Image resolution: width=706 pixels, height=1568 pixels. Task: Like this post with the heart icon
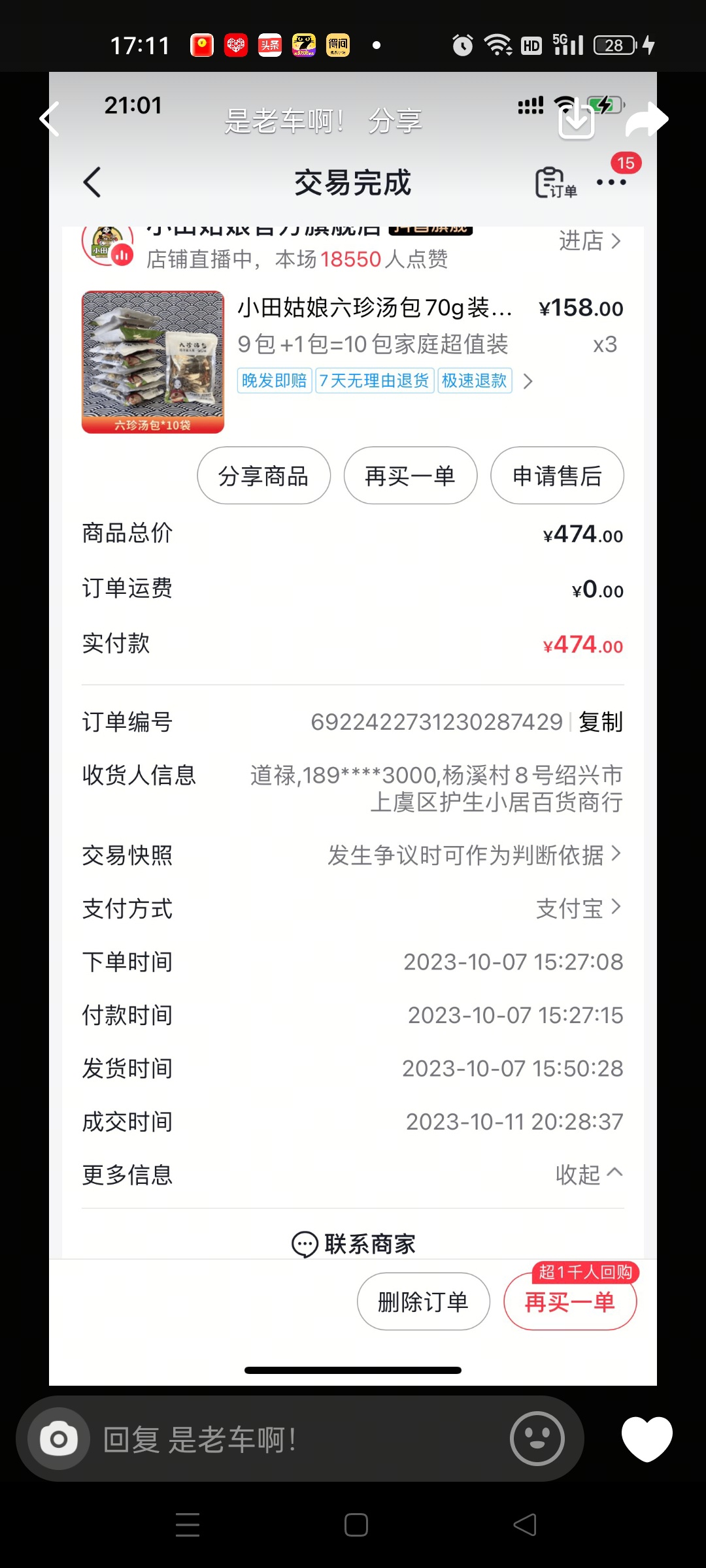point(647,1438)
